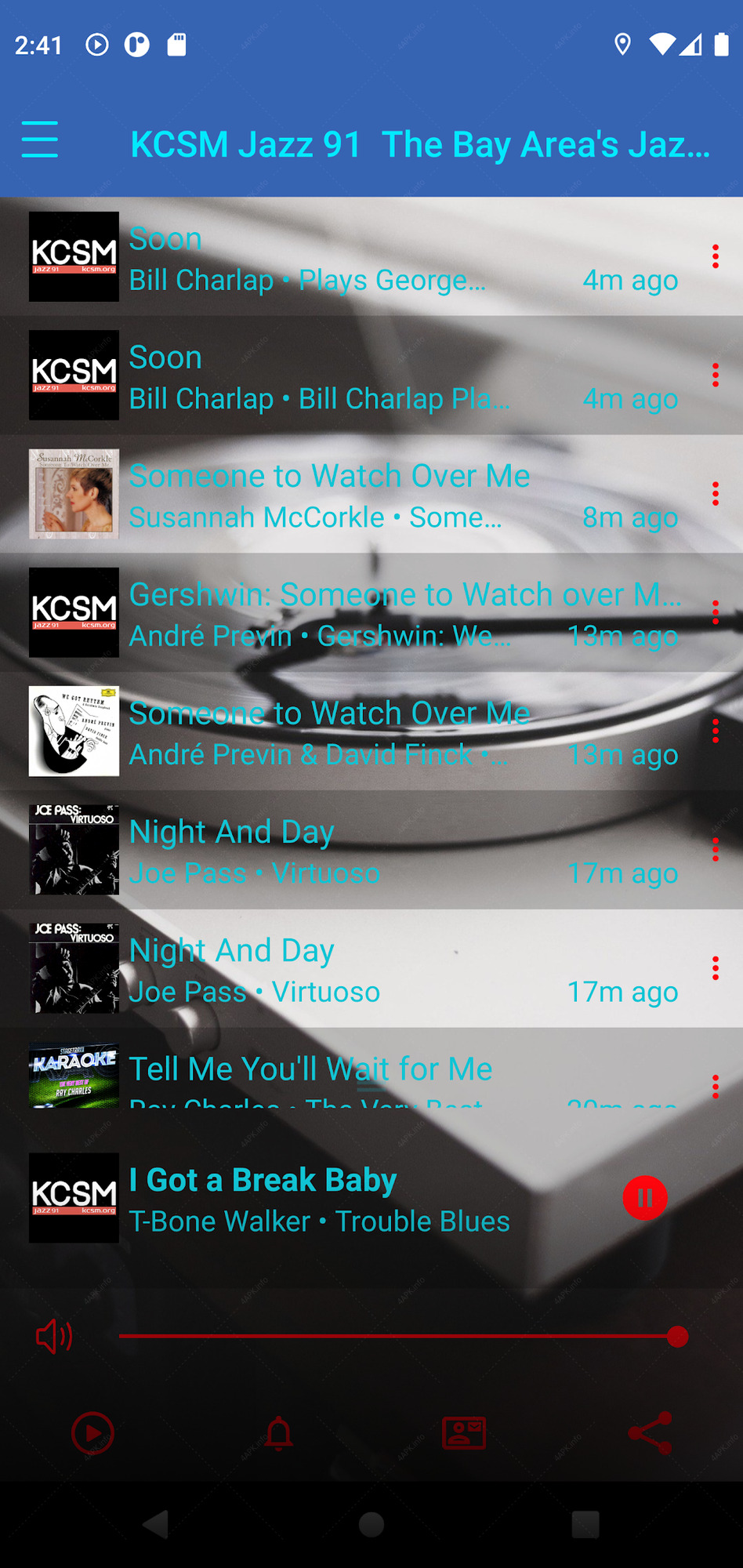Open the contact card icon

pos(464,1434)
